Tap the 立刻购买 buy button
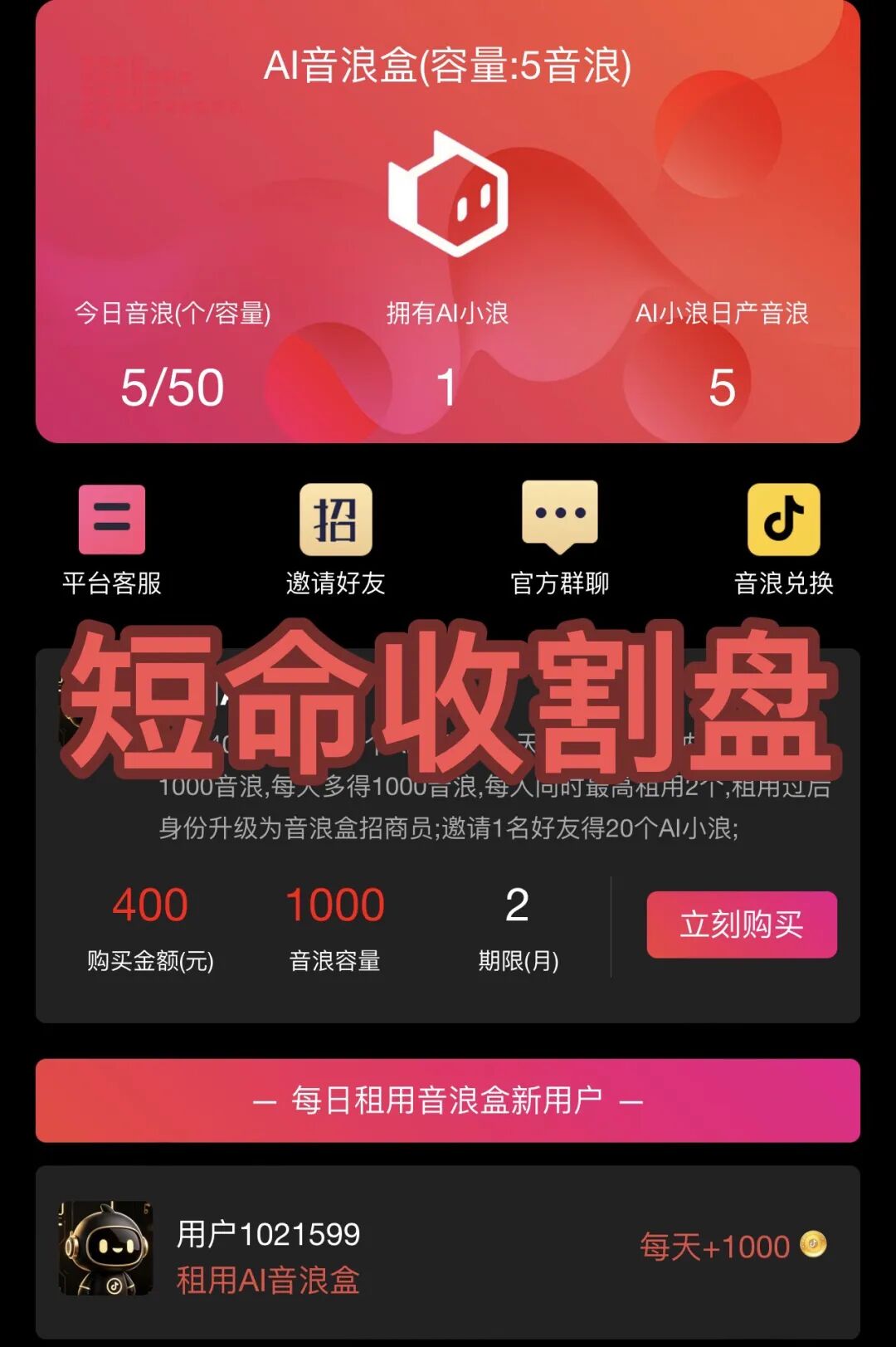896x1347 pixels. tap(742, 925)
